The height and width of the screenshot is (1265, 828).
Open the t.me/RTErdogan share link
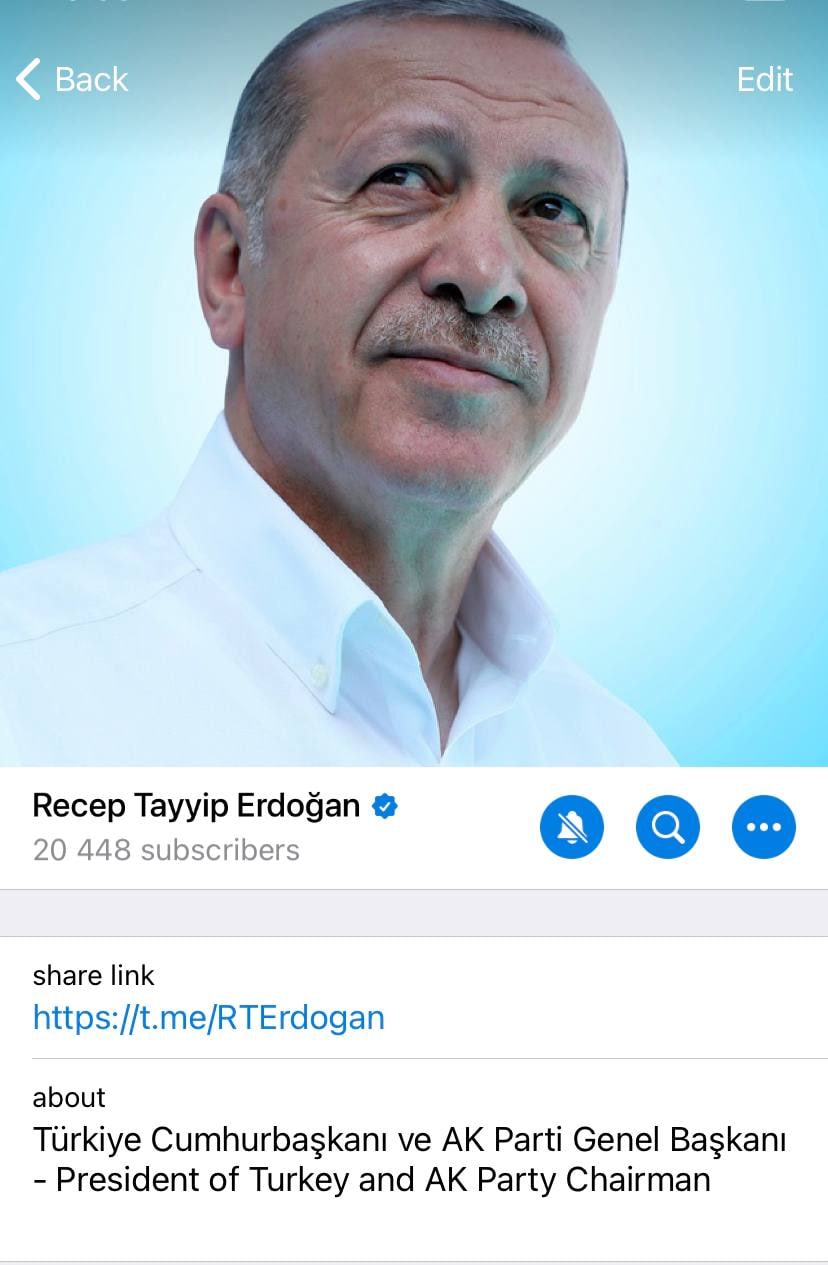209,1017
